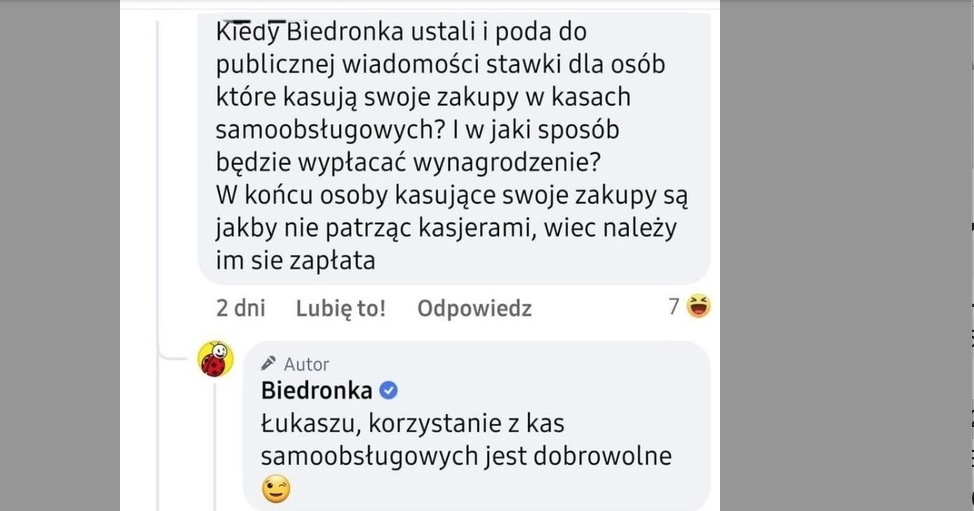Open Biedronka's profile from its avatar

click(215, 359)
